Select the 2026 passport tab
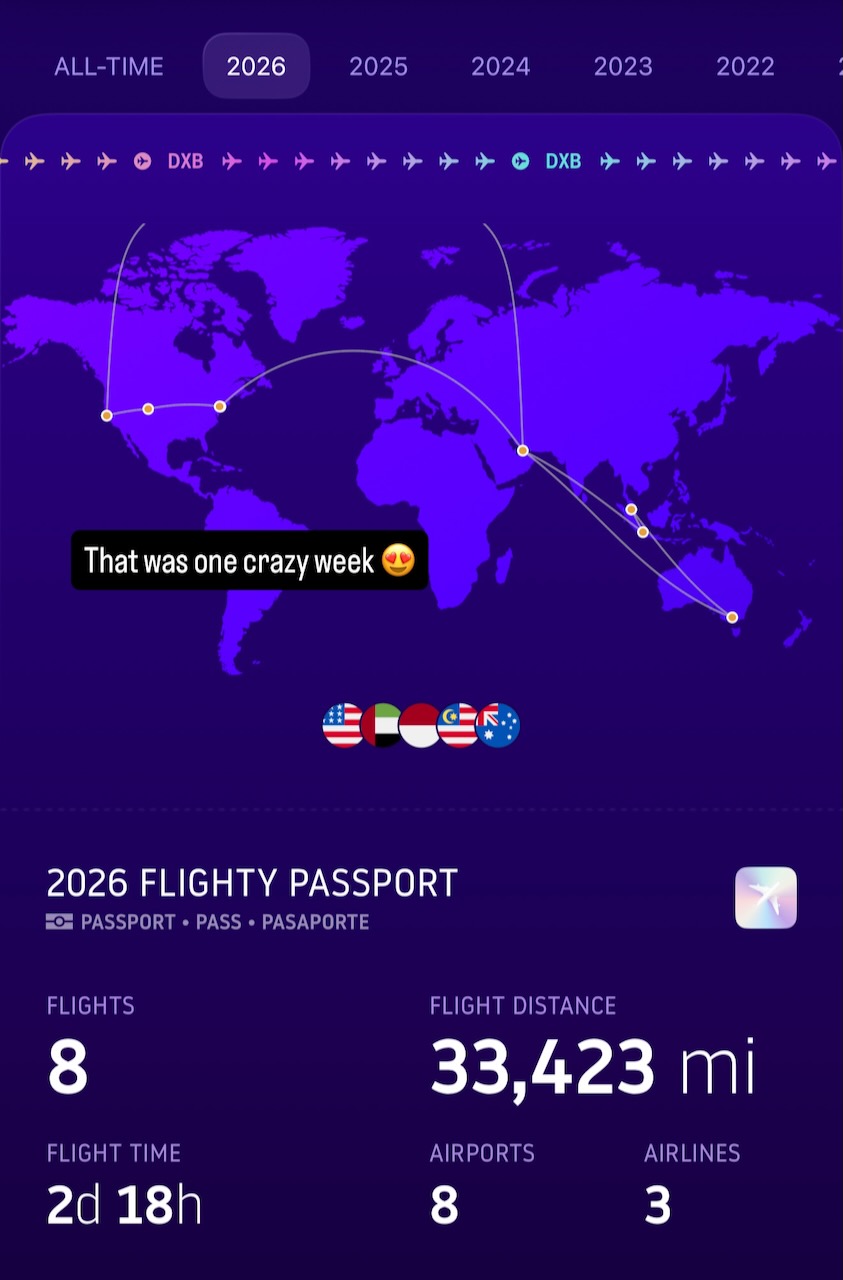 [256, 67]
